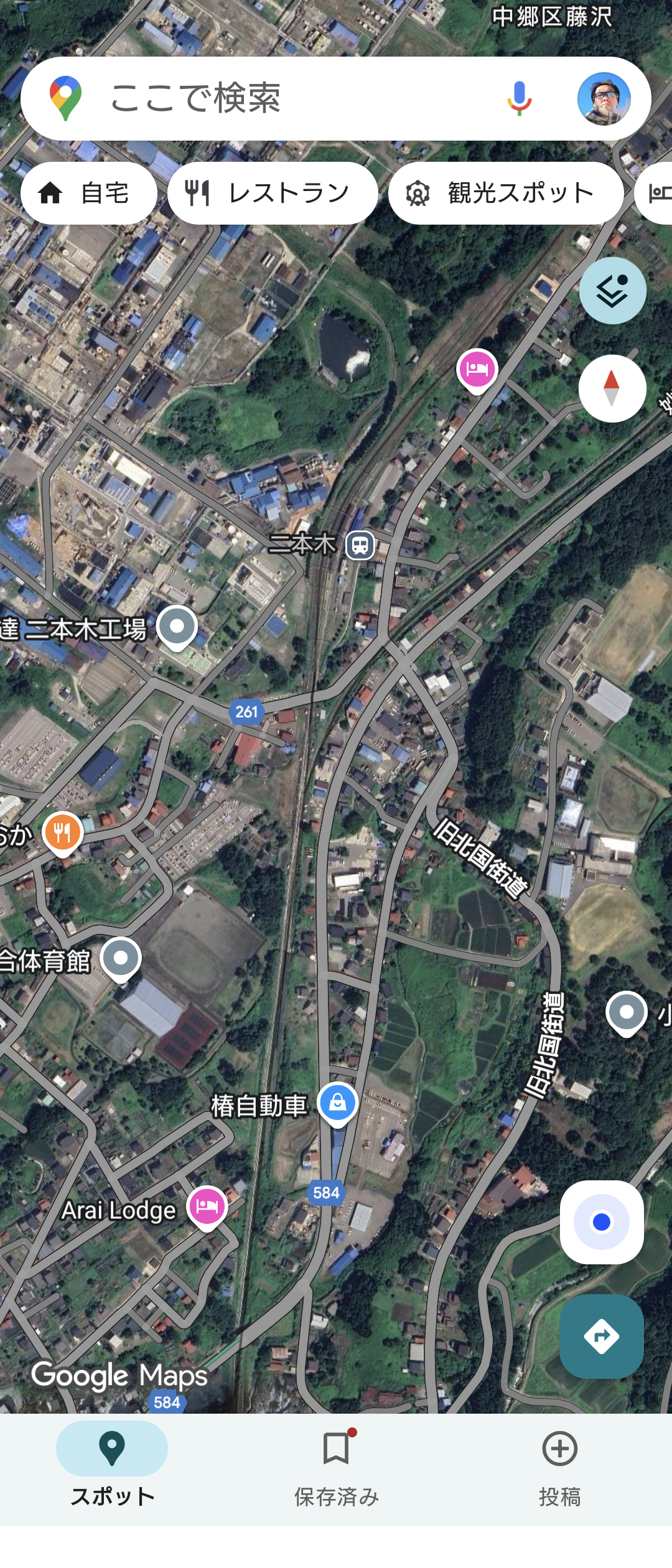
Task: Reset map orientation with the compass
Action: [x=612, y=388]
